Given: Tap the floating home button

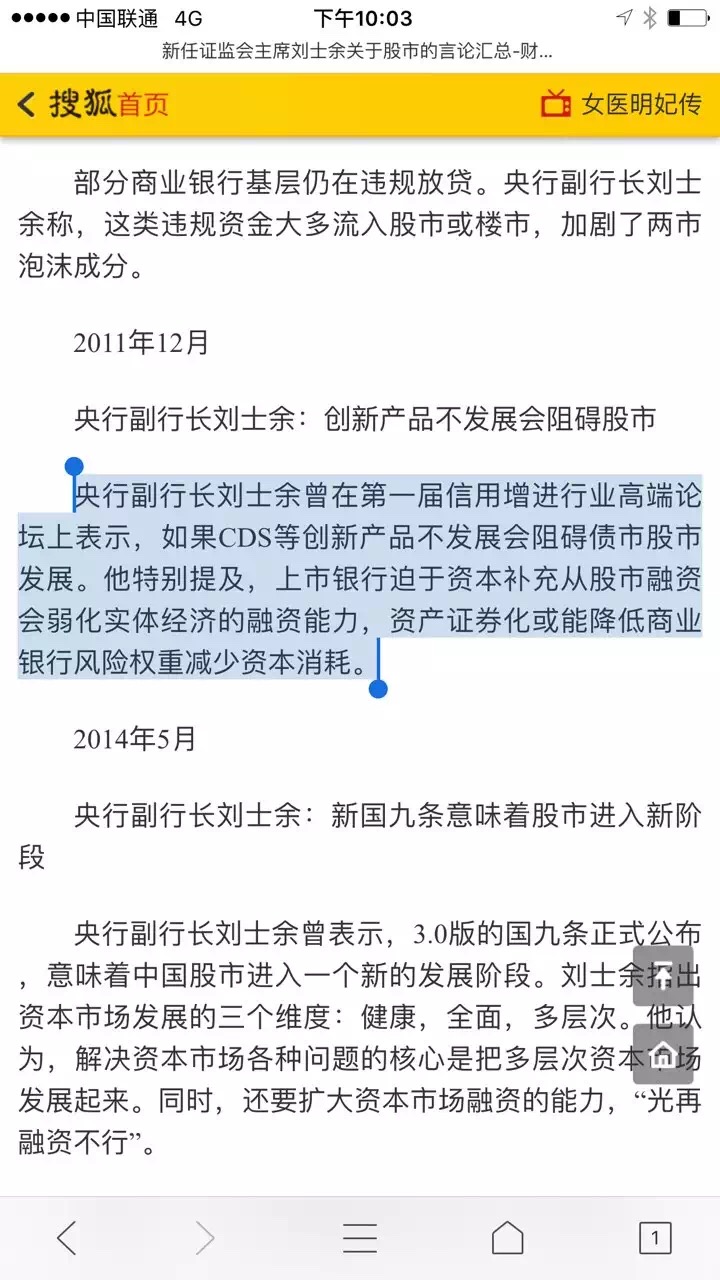Looking at the screenshot, I should tap(662, 1053).
